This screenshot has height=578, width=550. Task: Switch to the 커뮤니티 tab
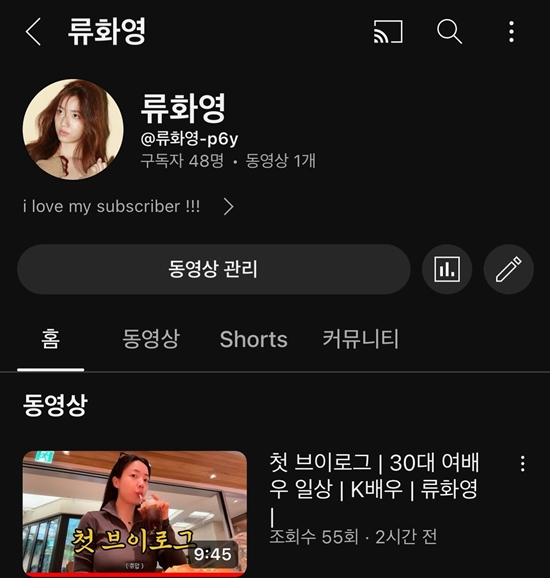[x=361, y=339]
